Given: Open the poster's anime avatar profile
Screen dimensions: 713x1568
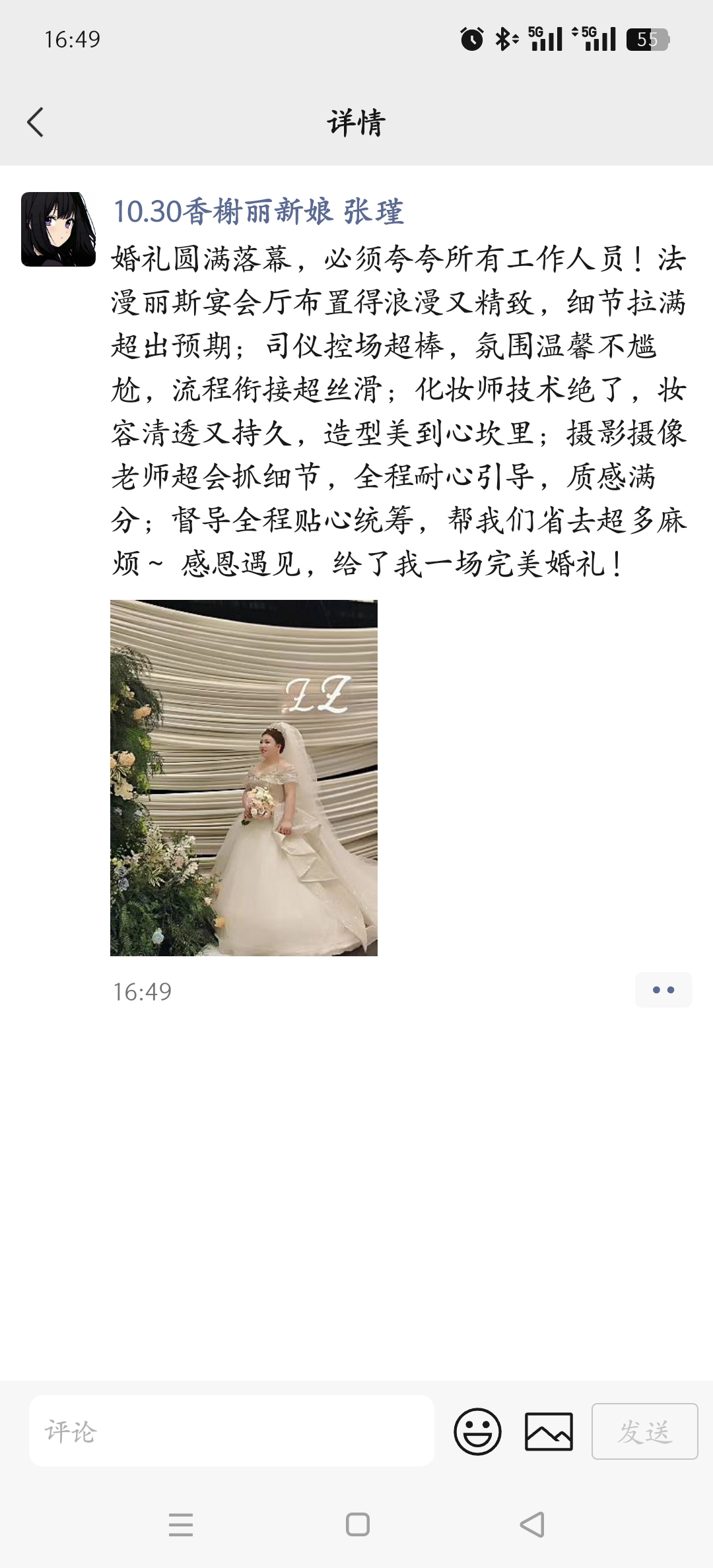Looking at the screenshot, I should point(58,230).
